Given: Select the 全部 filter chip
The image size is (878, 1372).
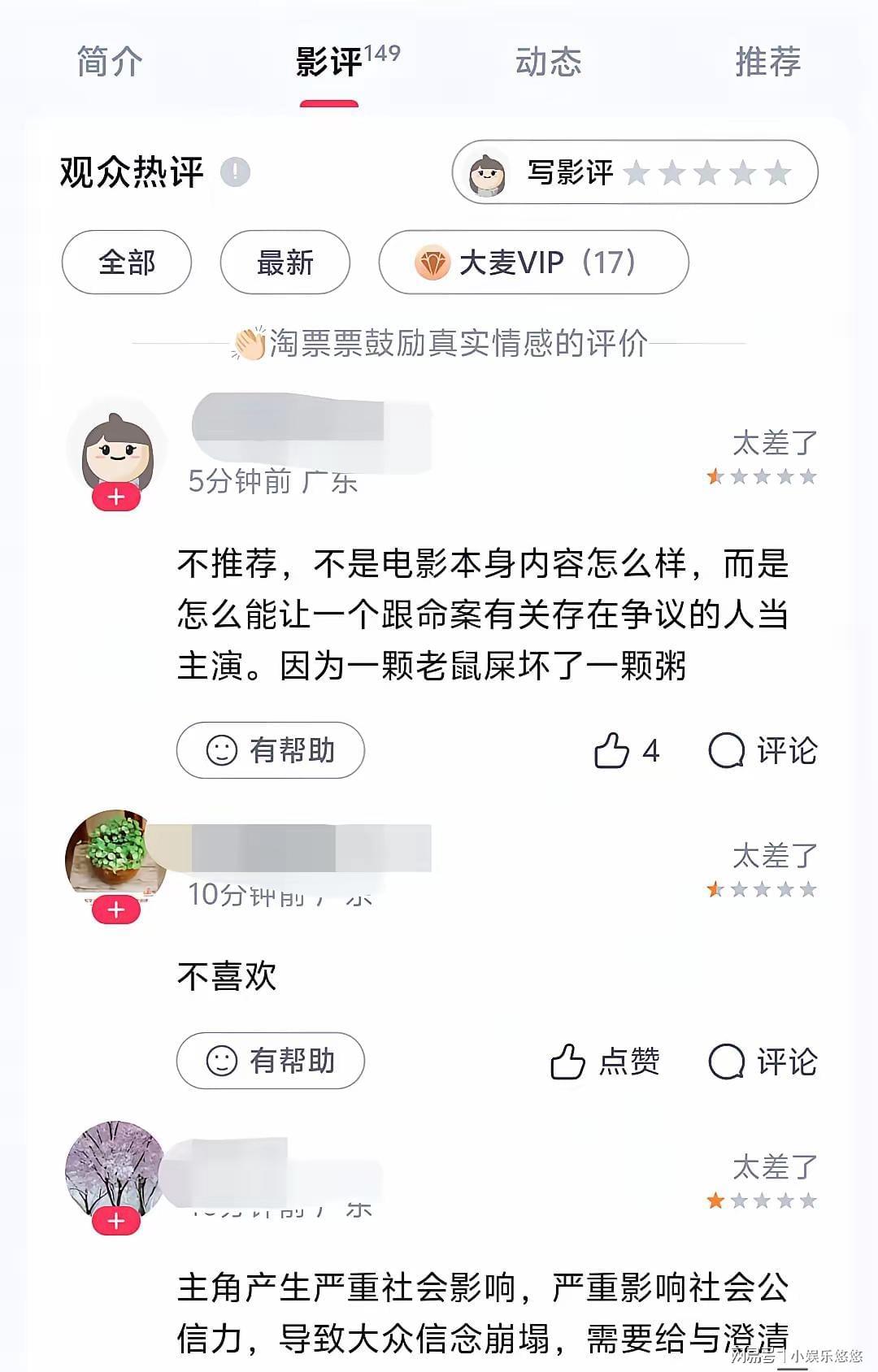Looking at the screenshot, I should tap(127, 263).
